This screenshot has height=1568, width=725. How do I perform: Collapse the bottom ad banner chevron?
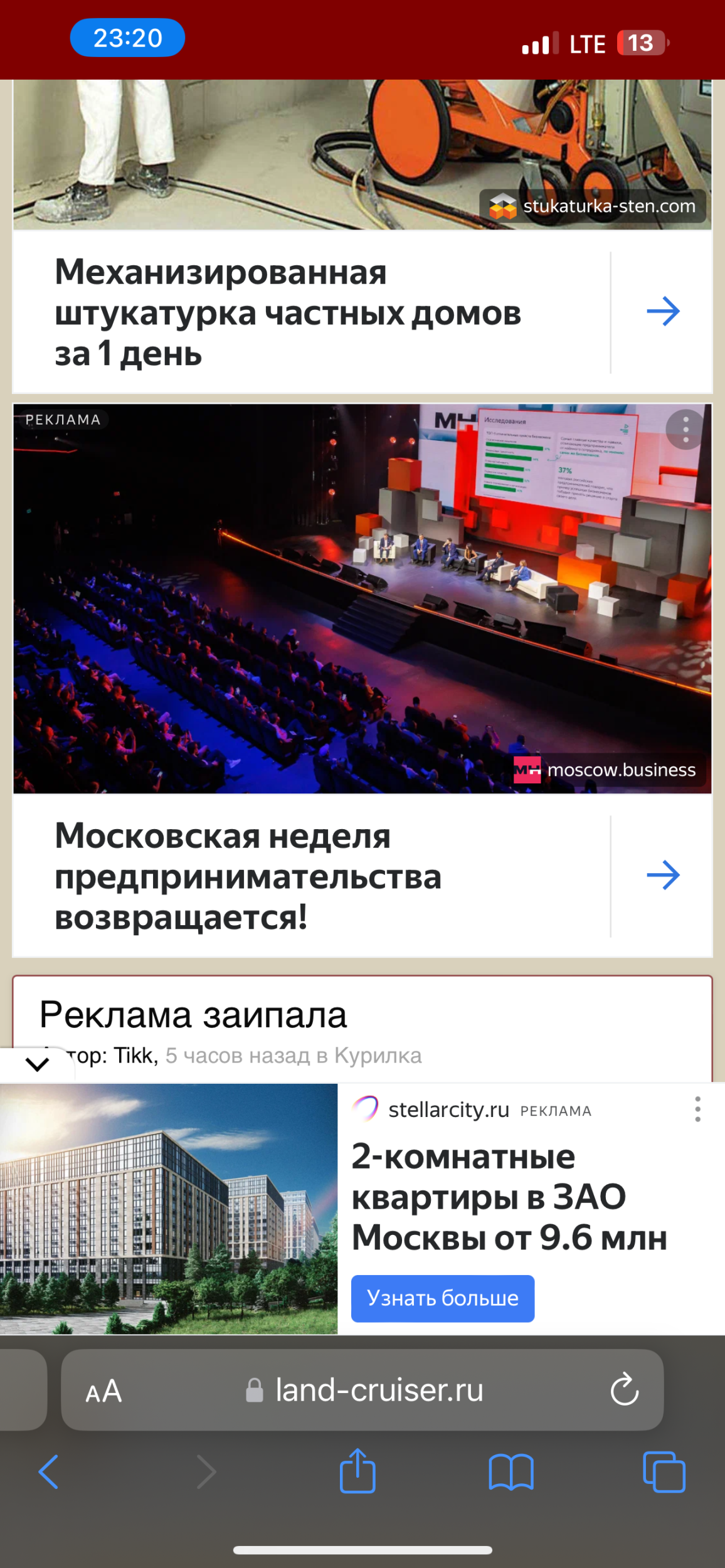coord(38,1064)
